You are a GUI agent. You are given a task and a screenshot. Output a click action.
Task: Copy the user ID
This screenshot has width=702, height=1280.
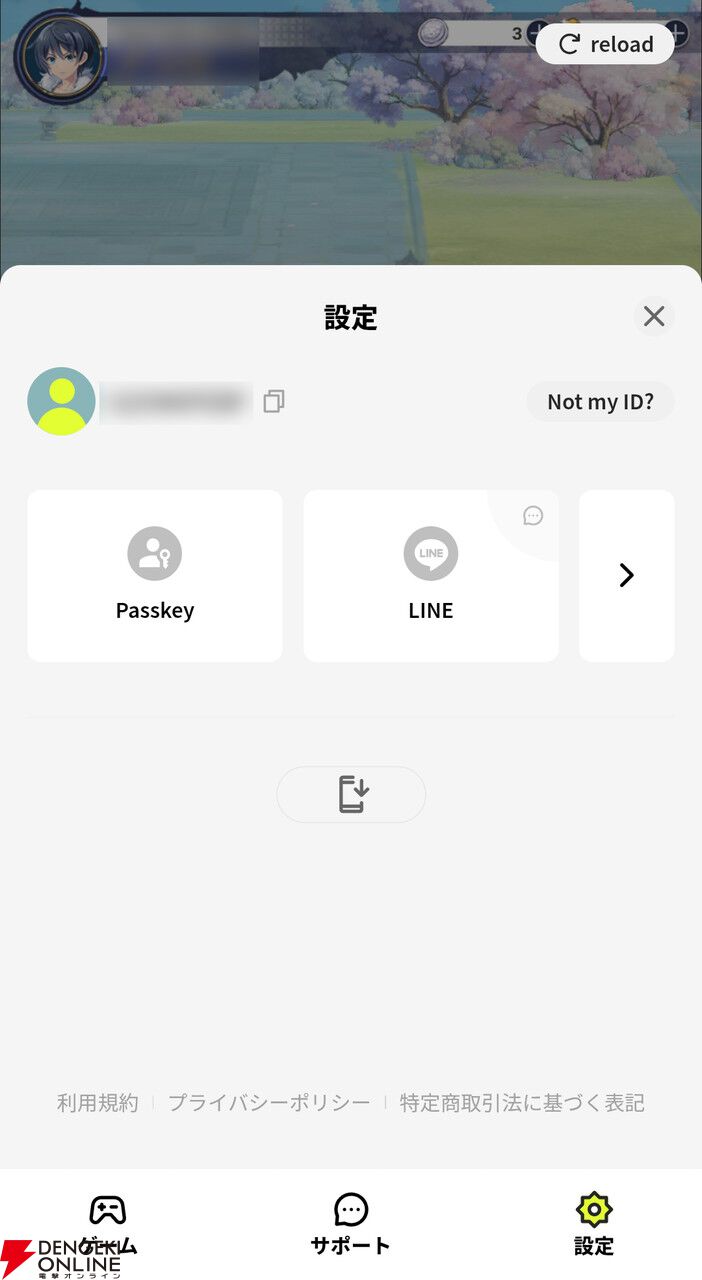pos(273,402)
